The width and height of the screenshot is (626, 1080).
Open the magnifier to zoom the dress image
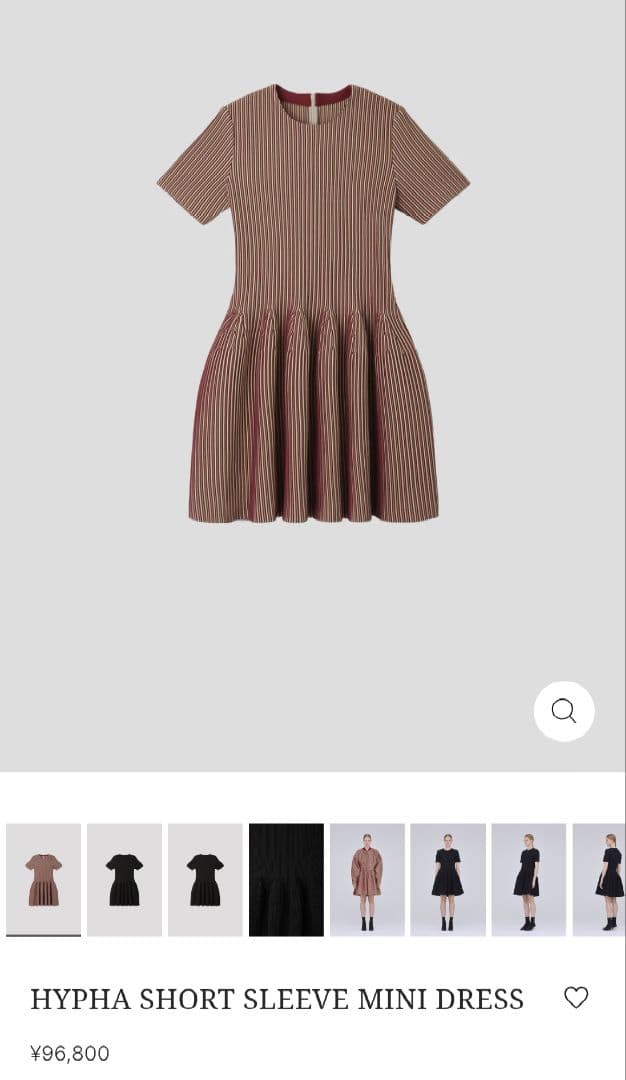point(564,711)
